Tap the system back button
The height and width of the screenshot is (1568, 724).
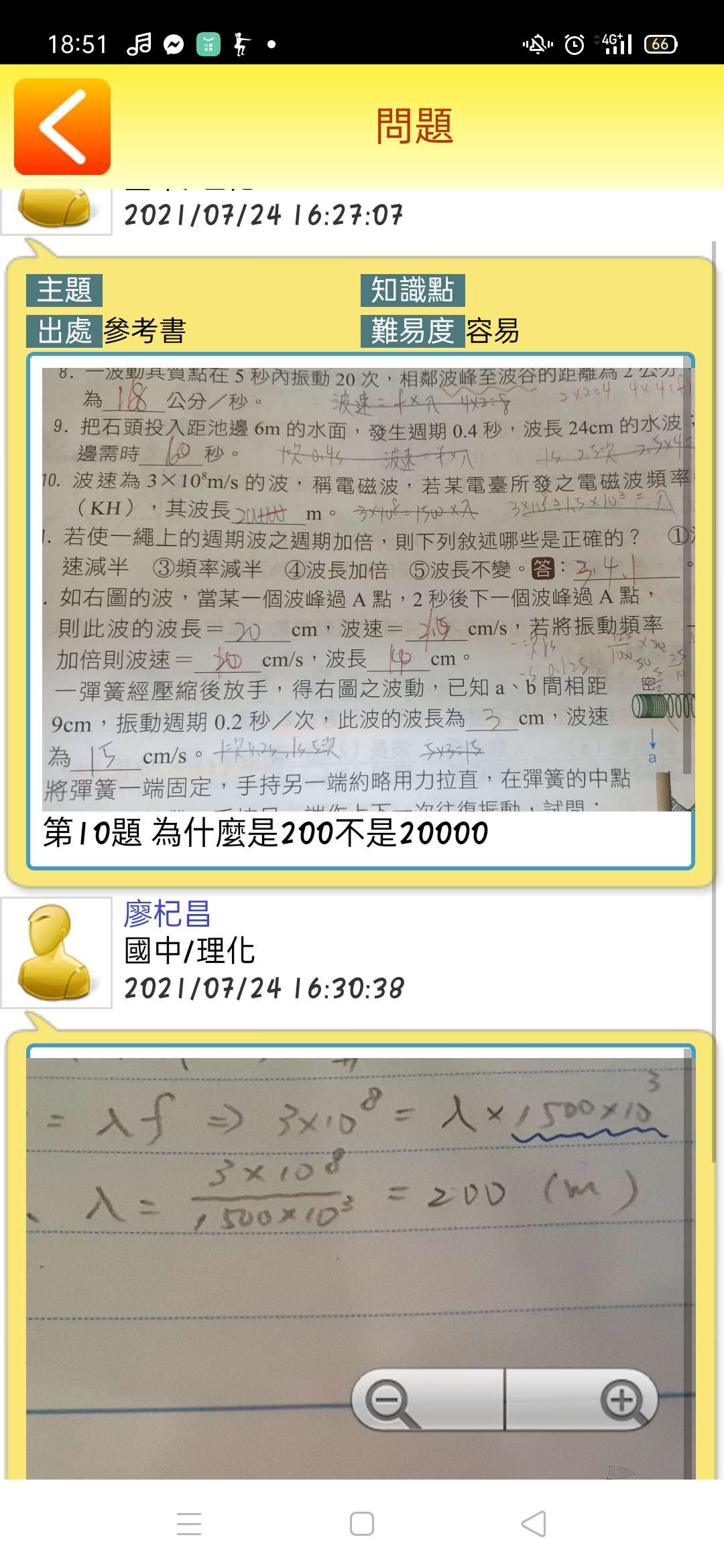point(534,1524)
